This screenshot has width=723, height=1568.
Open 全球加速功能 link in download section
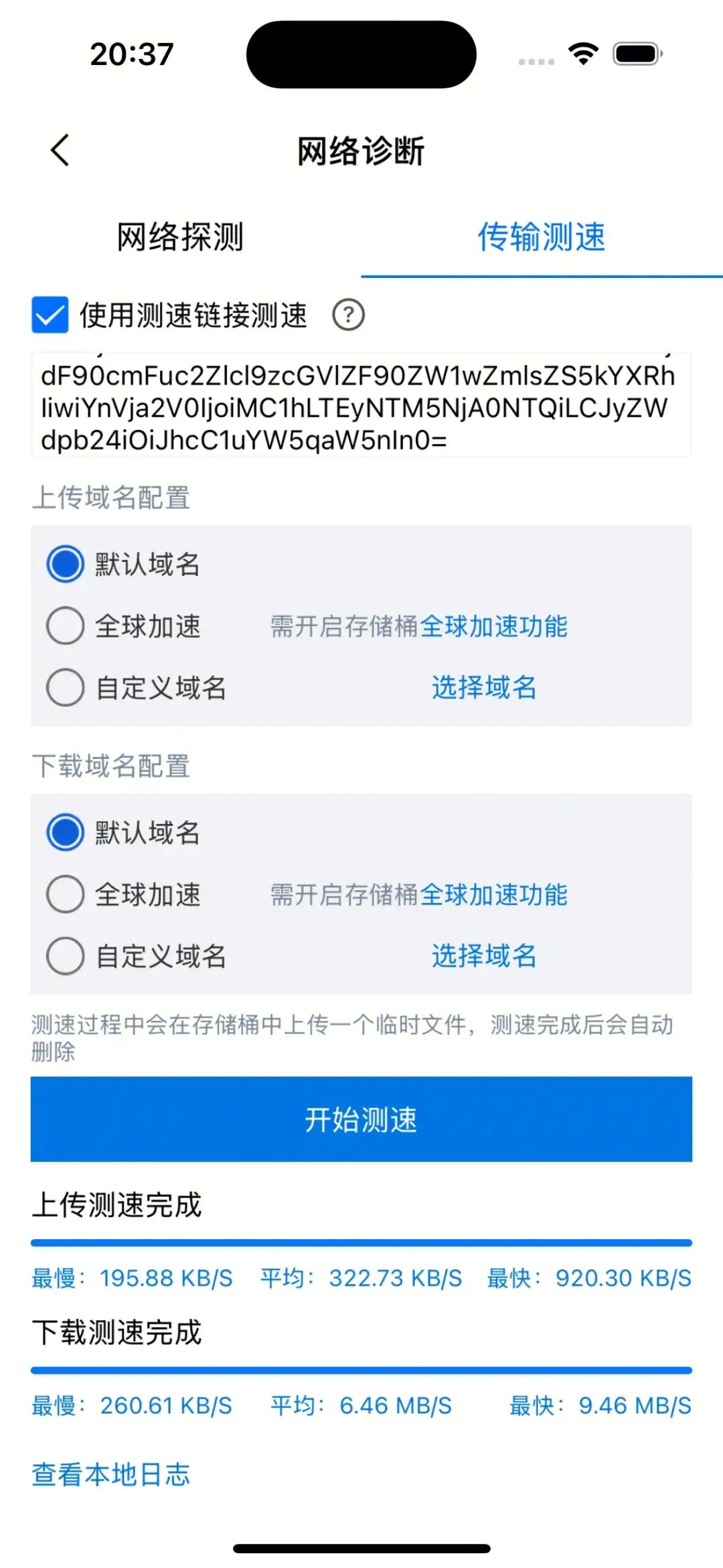494,895
